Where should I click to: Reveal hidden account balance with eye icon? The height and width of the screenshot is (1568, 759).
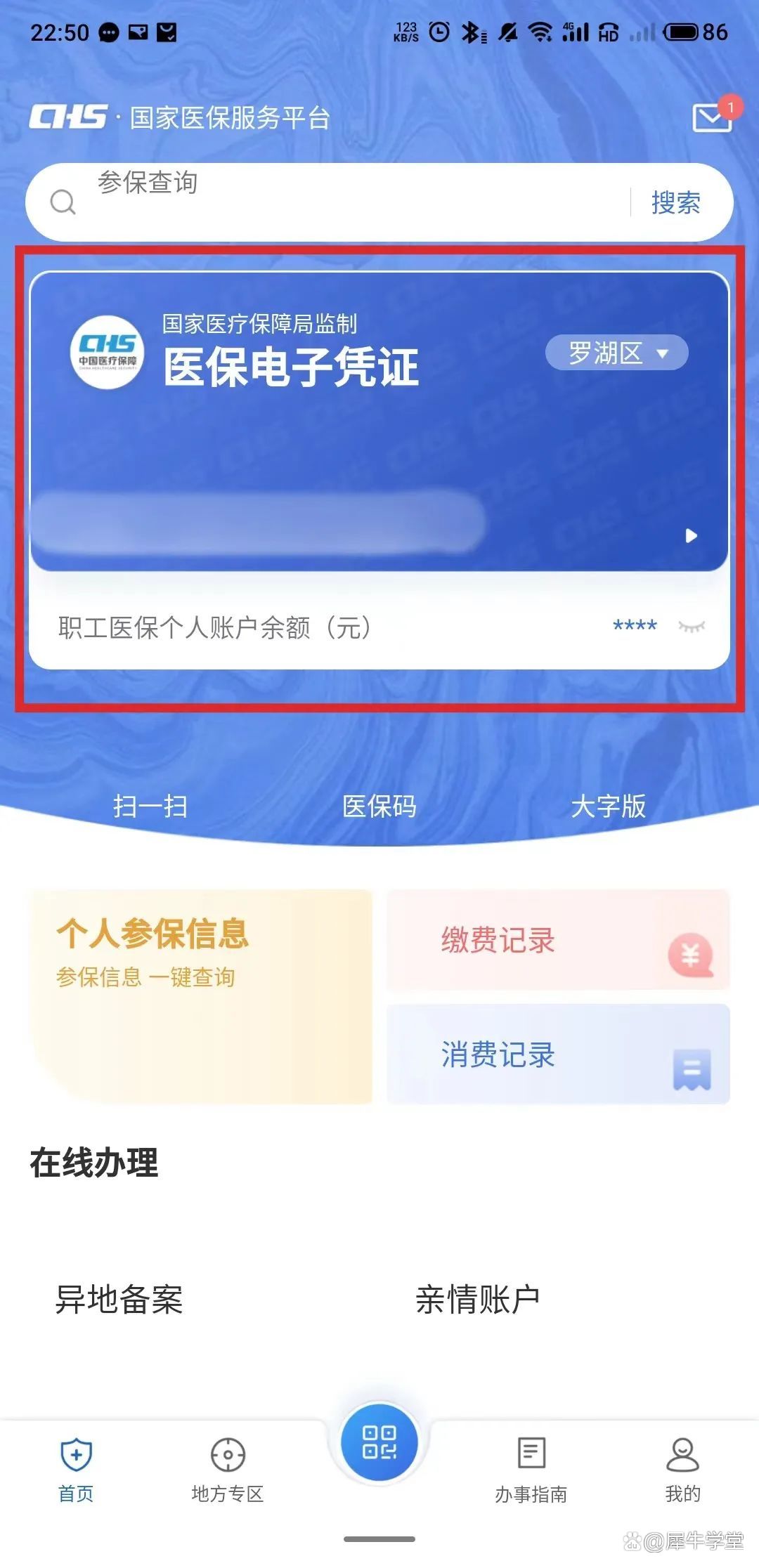[x=692, y=626]
